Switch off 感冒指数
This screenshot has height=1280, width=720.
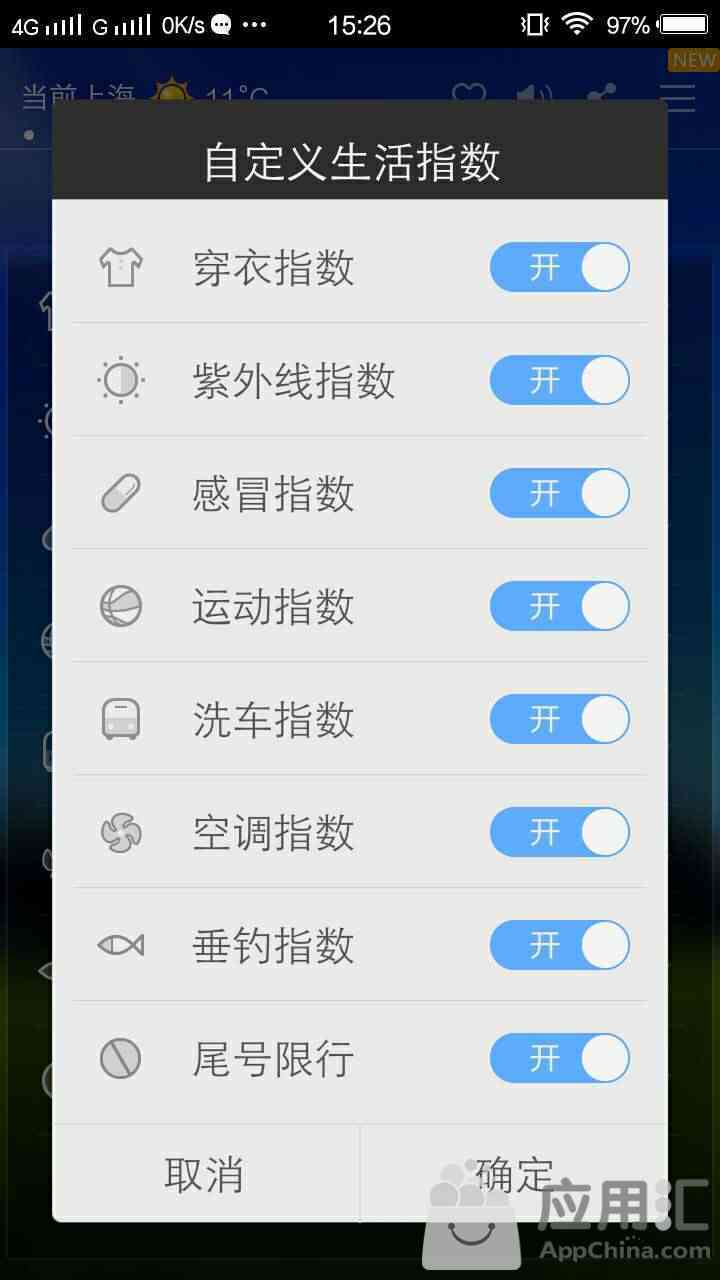pyautogui.click(x=559, y=493)
